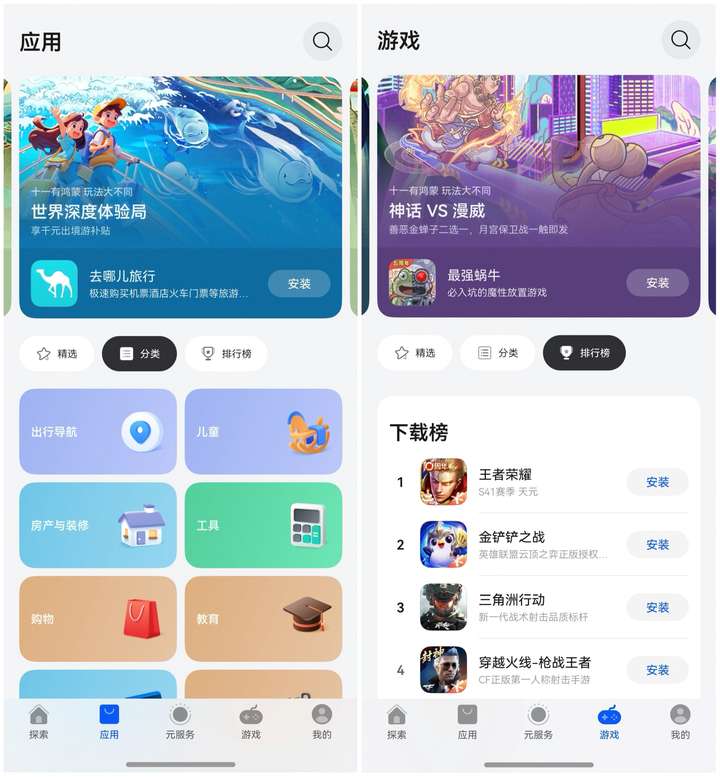Screen dimensions: 720x777
Task: Install 王者荣耀 from the download chart
Action: (657, 482)
